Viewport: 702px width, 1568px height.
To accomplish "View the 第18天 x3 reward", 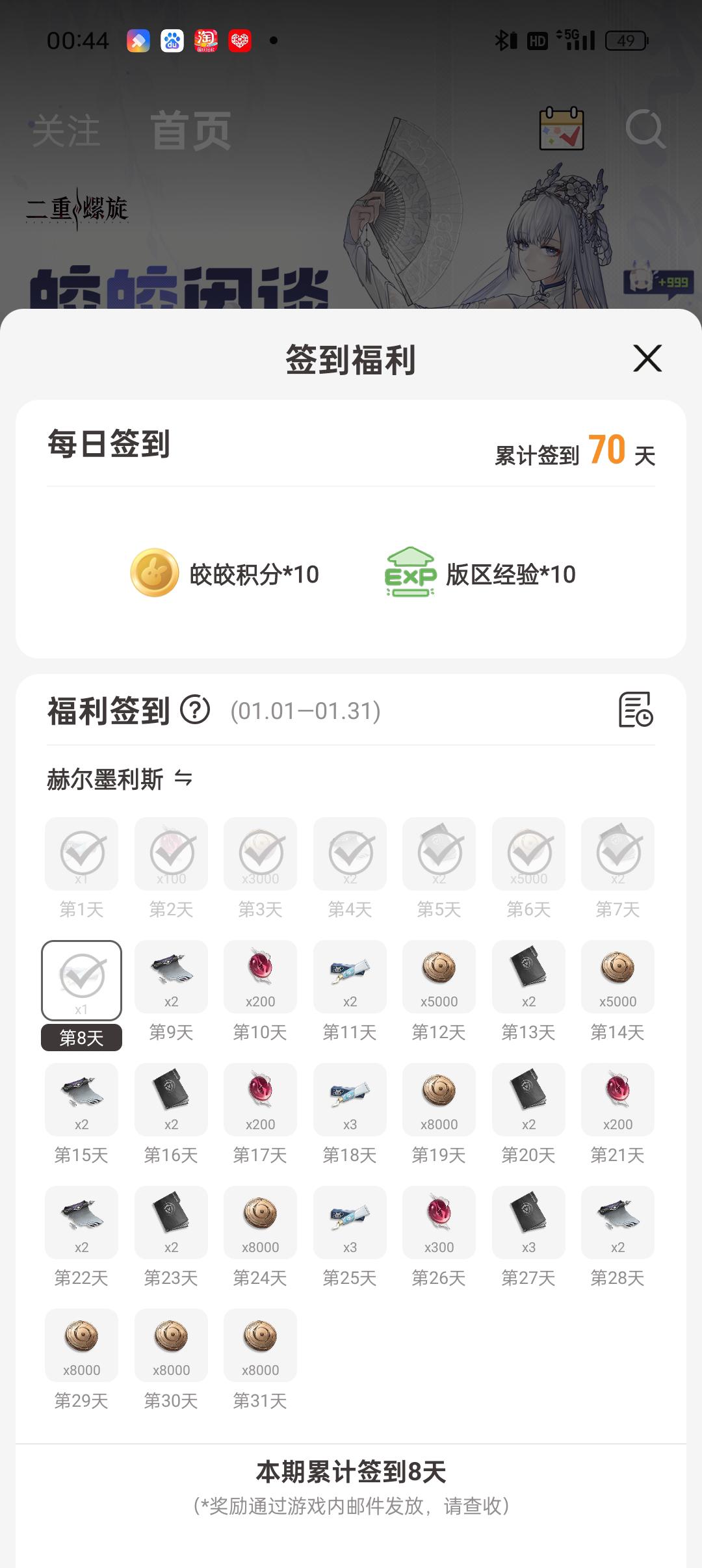I will point(350,1099).
